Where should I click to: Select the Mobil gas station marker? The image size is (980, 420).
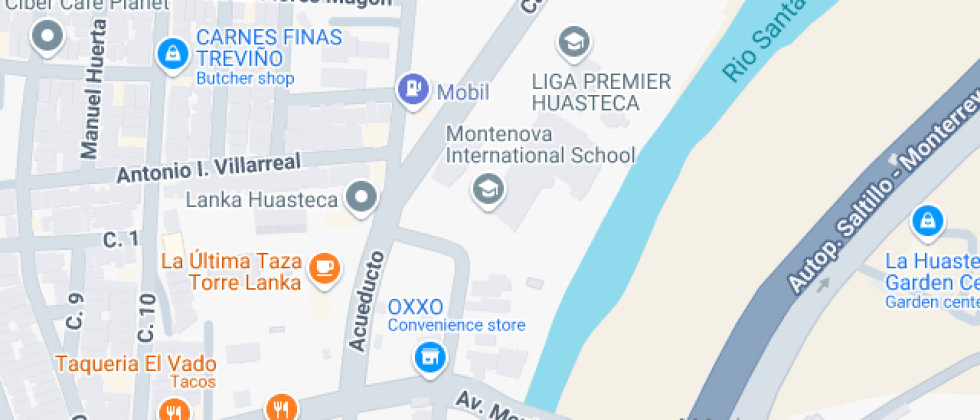tap(412, 90)
